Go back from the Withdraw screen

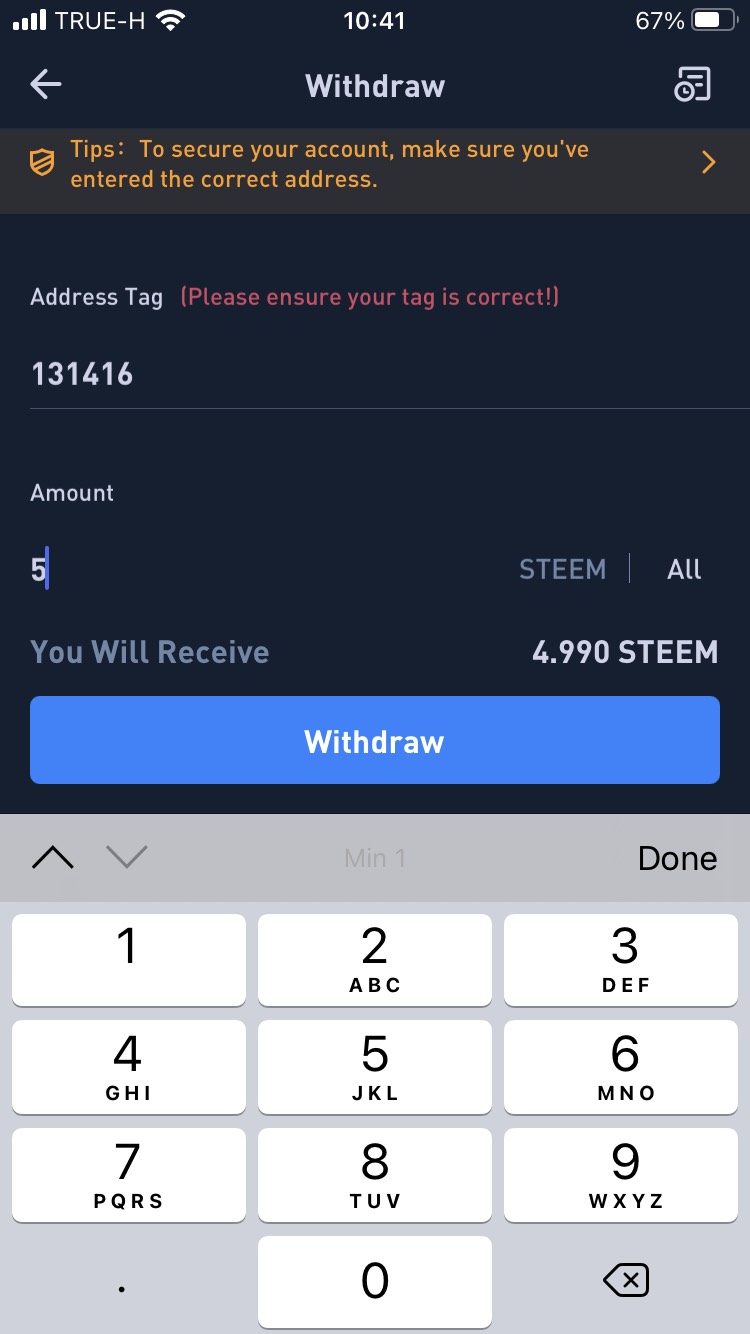[x=46, y=85]
